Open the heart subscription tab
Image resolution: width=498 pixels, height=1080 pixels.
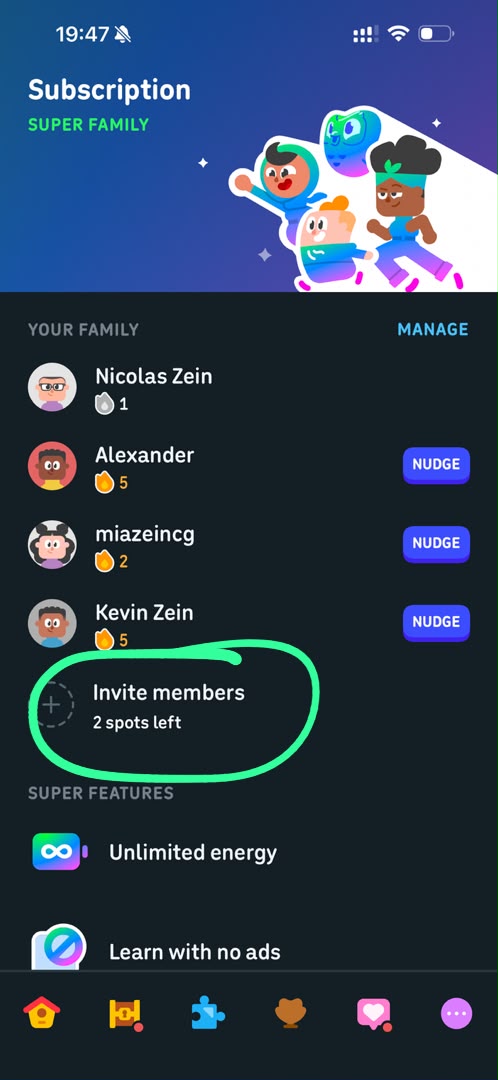click(x=374, y=1014)
